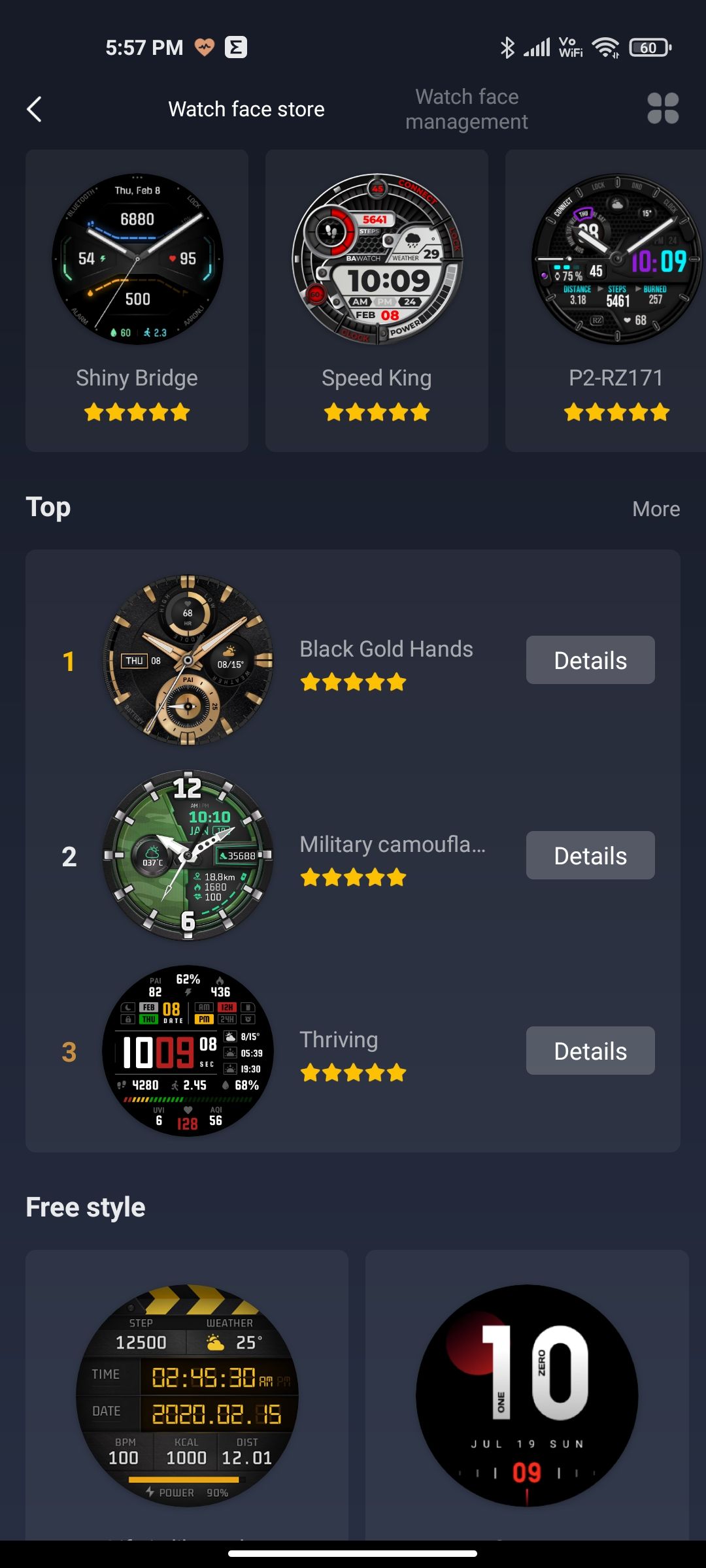706x1568 pixels.
Task: View More in the Top section
Action: click(x=656, y=509)
